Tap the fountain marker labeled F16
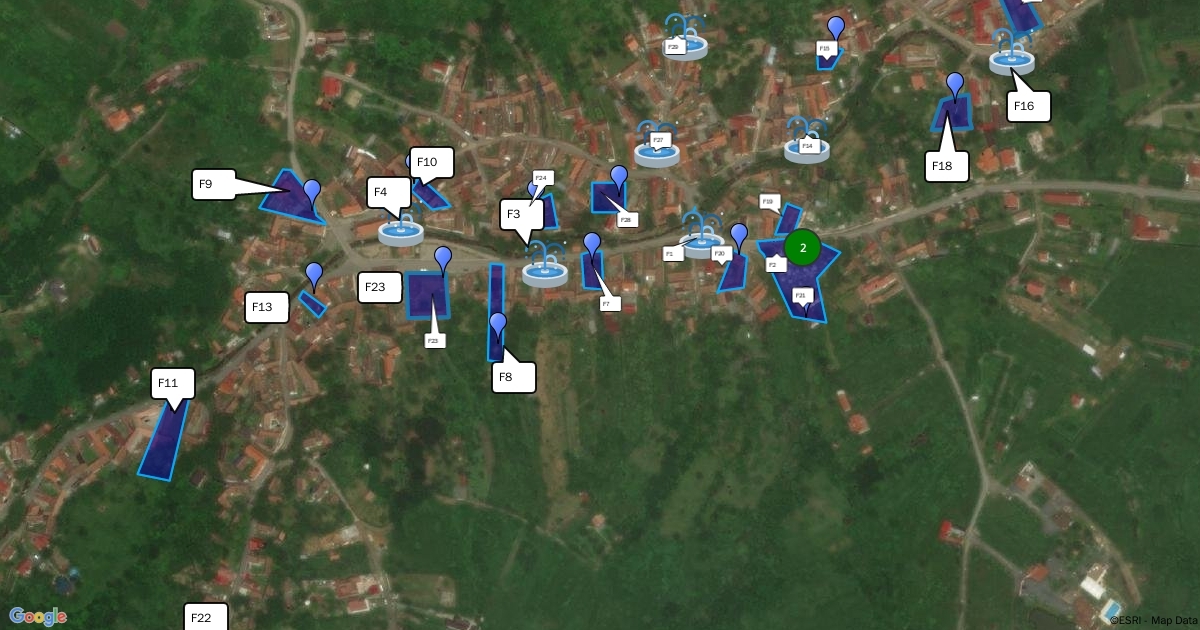The width and height of the screenshot is (1200, 630). click(1012, 56)
